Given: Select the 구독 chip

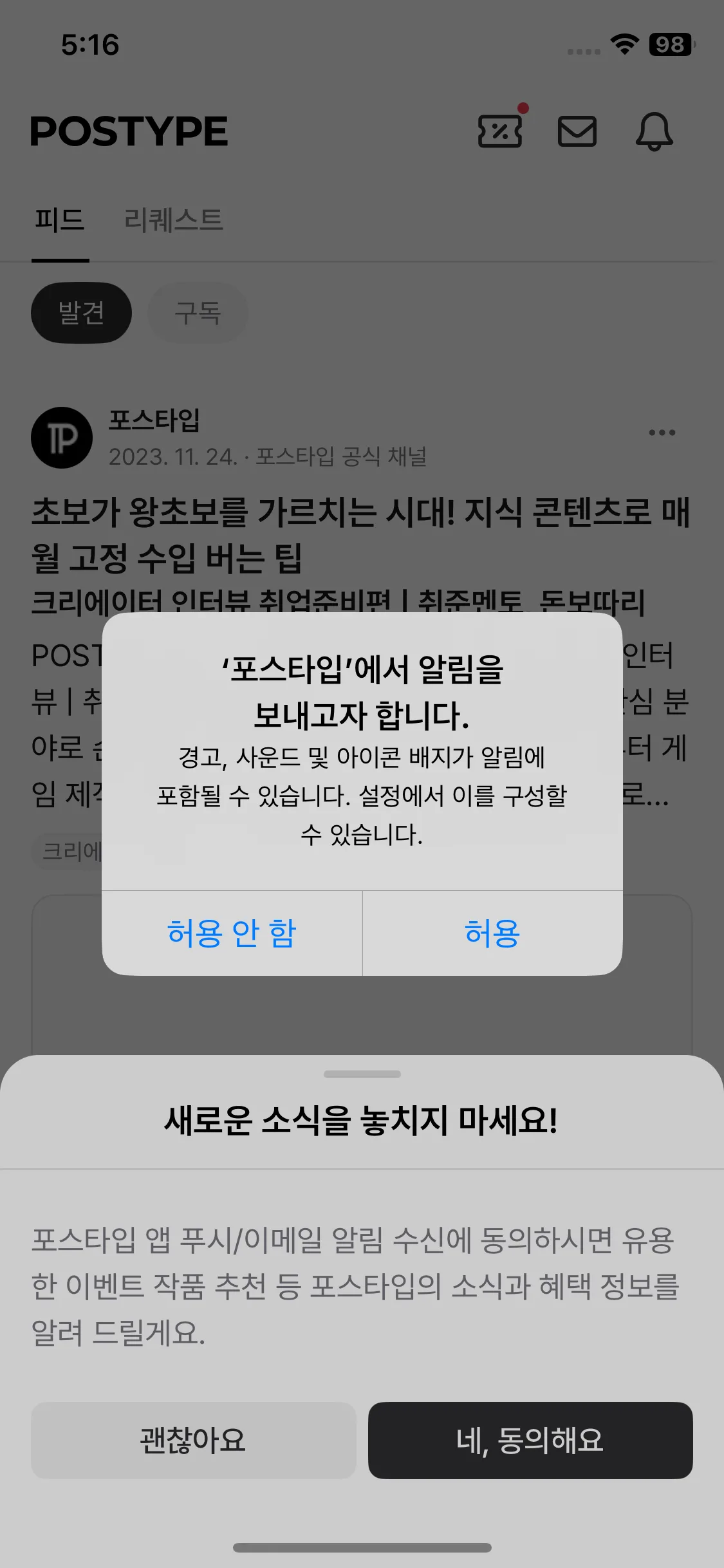Looking at the screenshot, I should [x=198, y=313].
